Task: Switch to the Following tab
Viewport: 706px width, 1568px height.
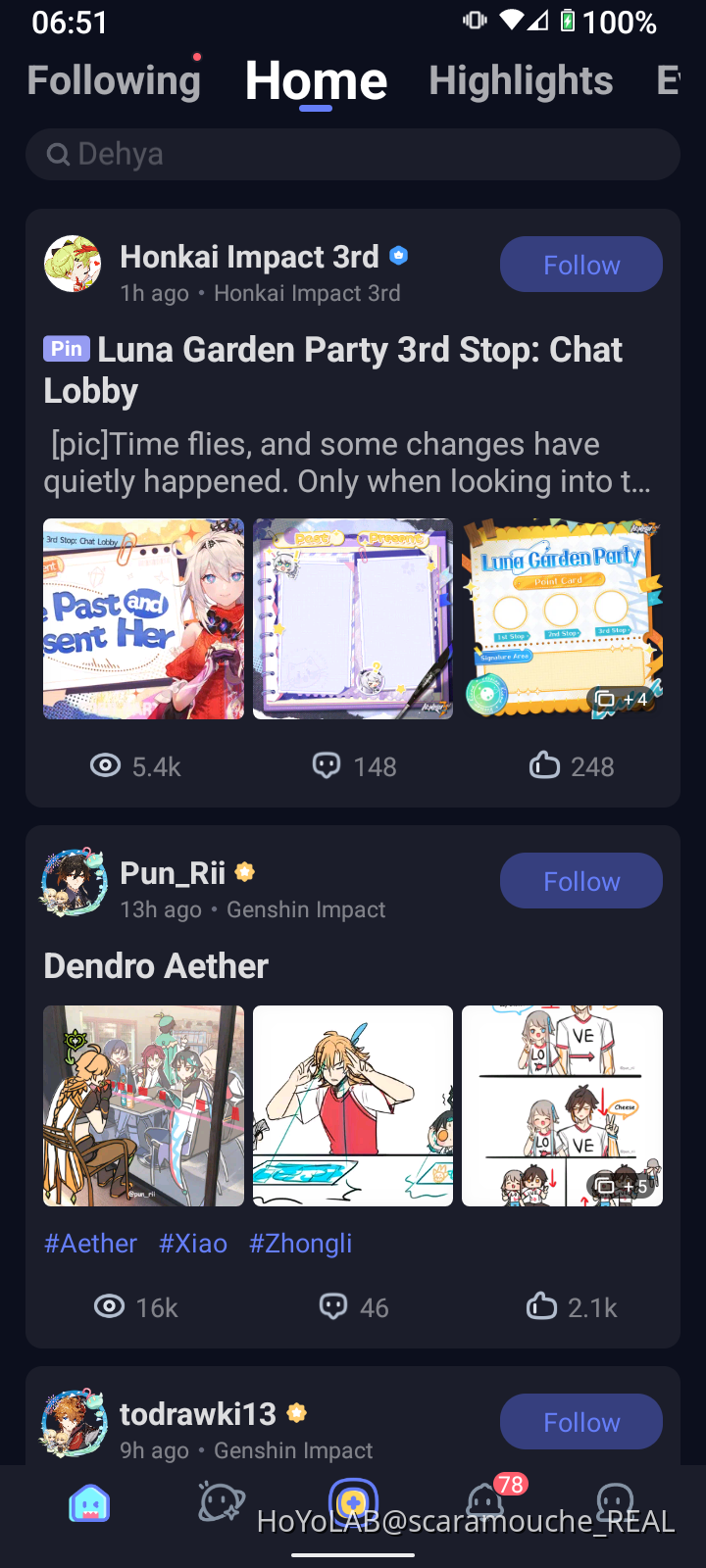Action: click(x=114, y=80)
